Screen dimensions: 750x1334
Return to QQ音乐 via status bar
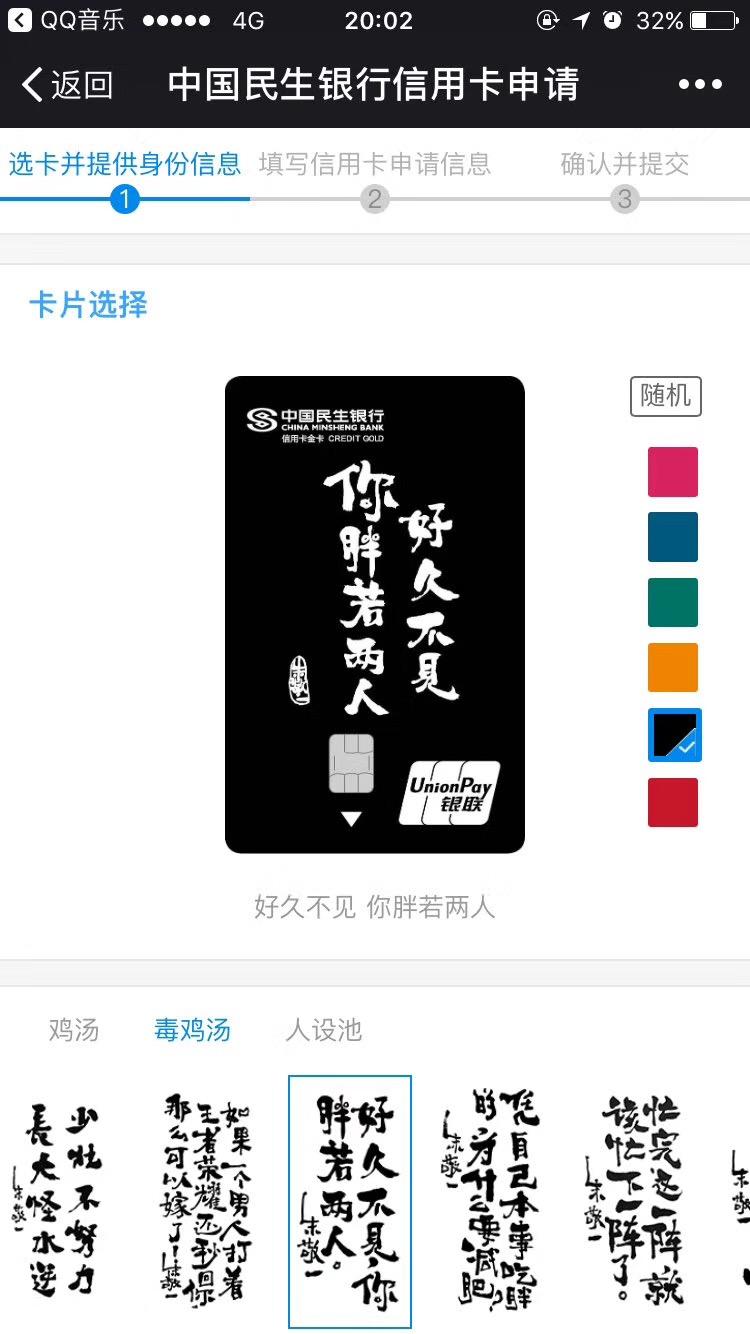pos(66,20)
